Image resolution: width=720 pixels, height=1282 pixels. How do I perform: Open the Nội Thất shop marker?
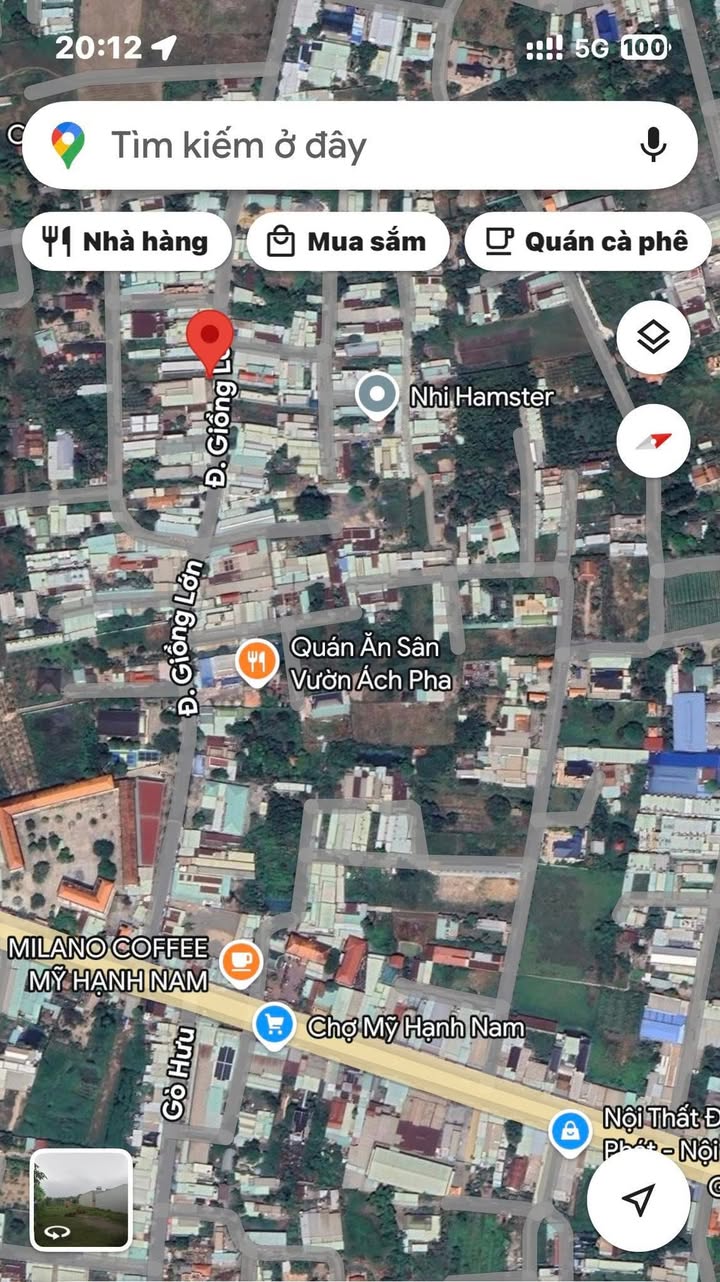pos(570,1131)
